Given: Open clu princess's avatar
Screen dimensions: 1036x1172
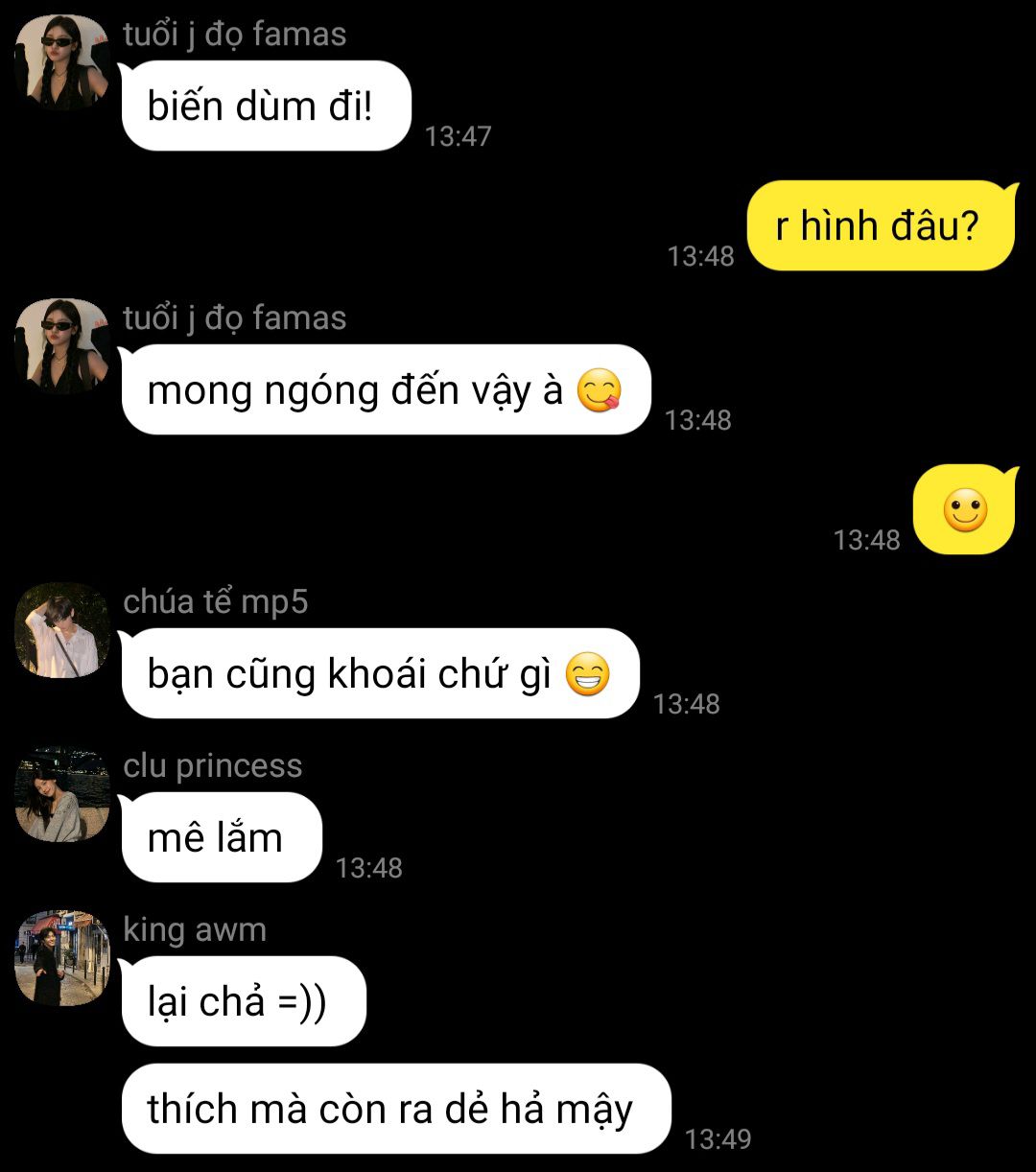Looking at the screenshot, I should [x=62, y=794].
